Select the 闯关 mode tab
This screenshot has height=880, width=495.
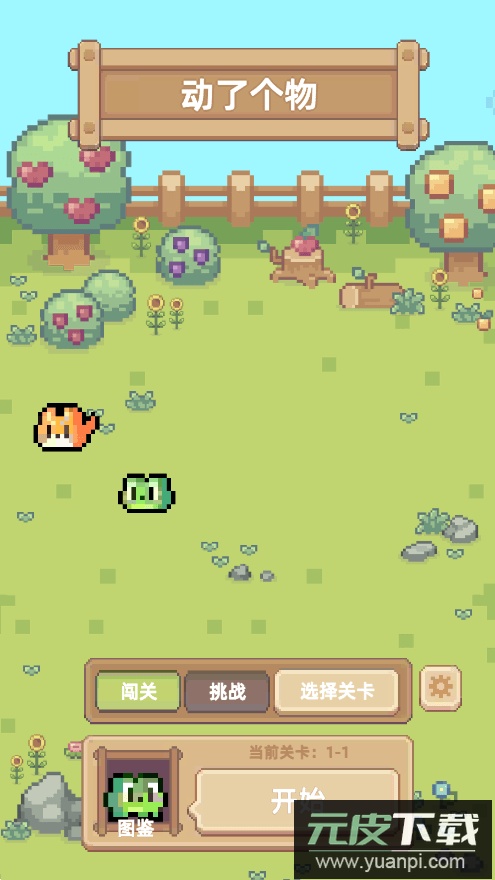[x=138, y=691]
